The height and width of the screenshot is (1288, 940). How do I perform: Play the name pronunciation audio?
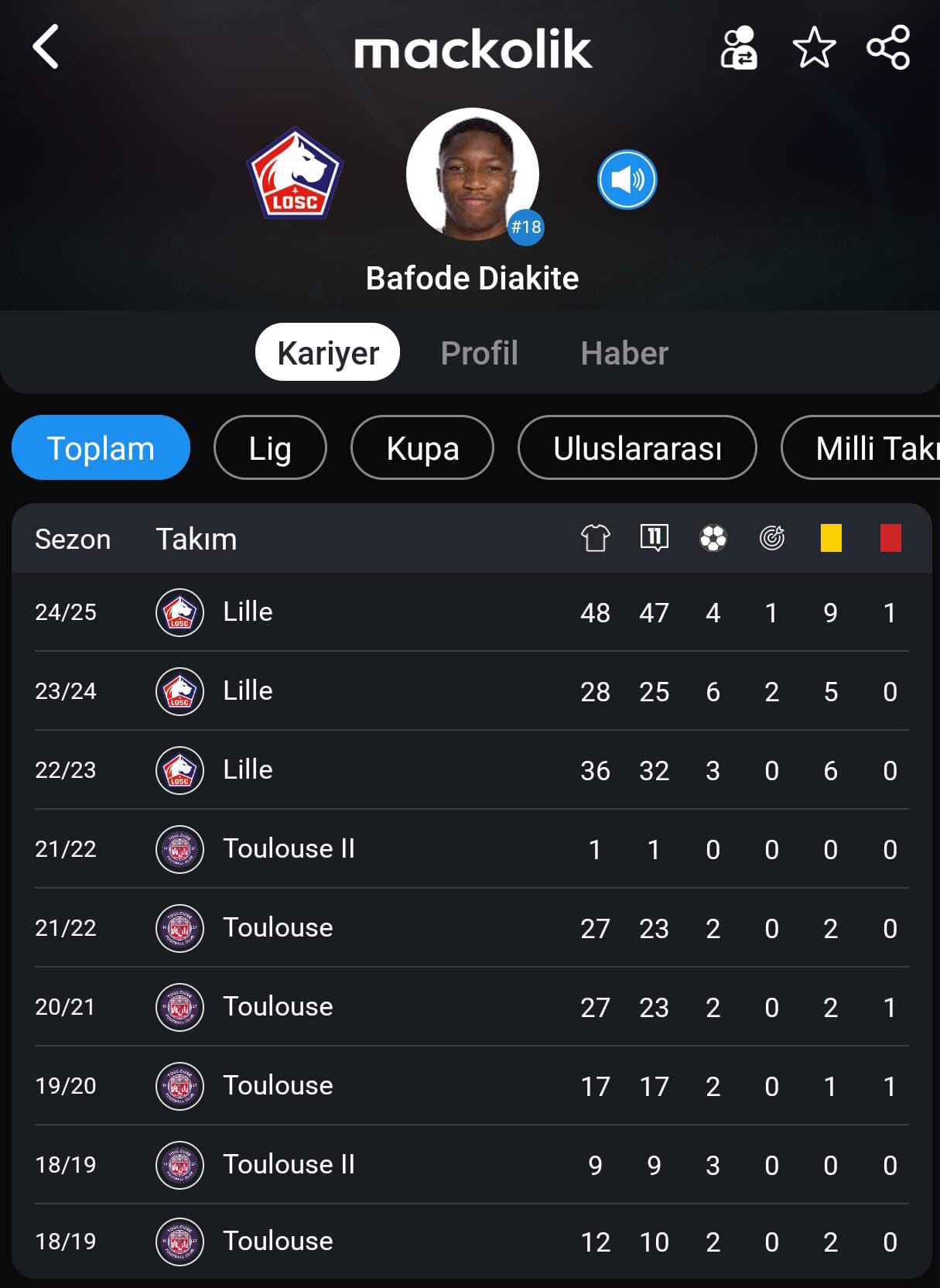627,180
